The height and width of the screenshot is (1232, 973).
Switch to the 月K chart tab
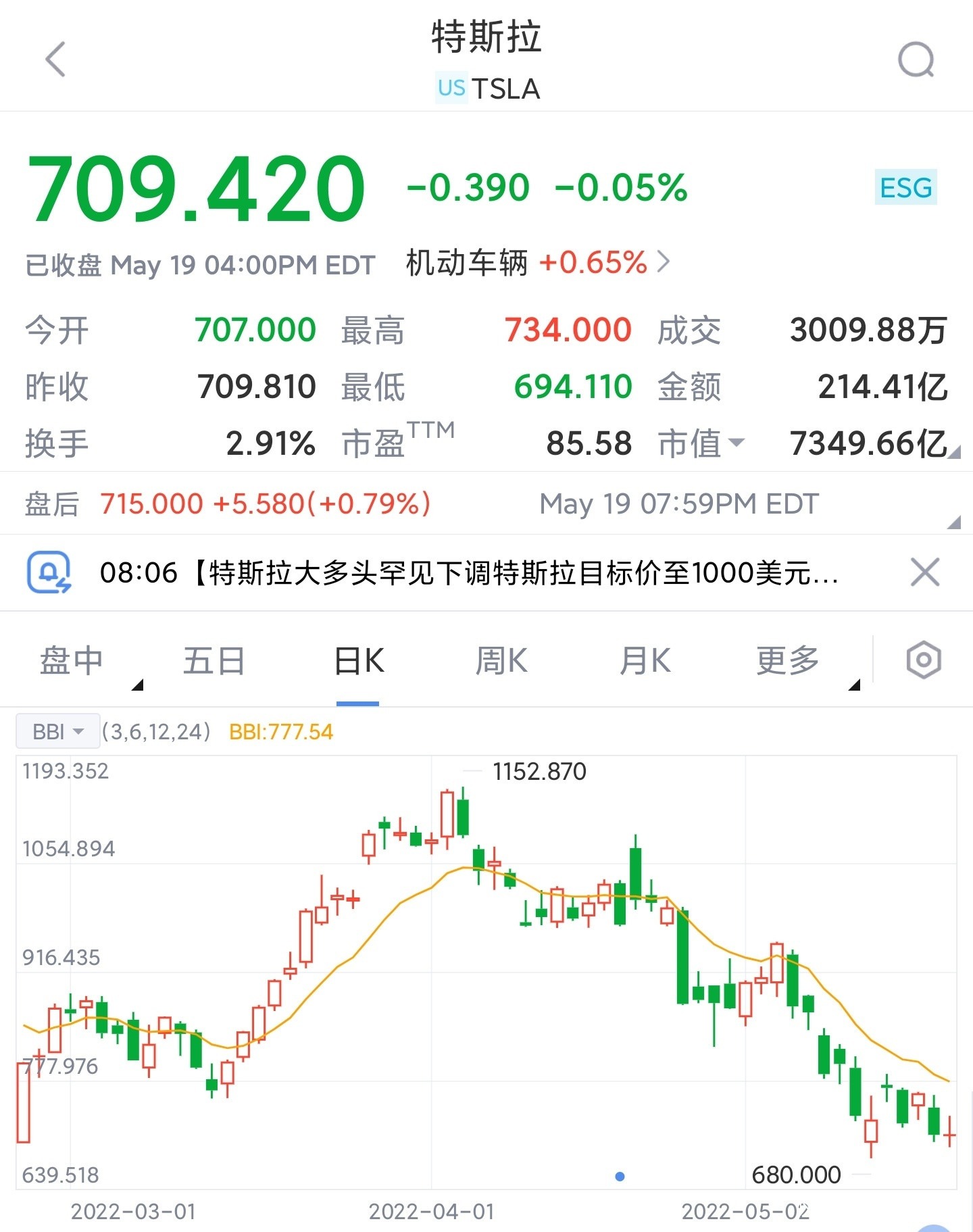coord(645,660)
